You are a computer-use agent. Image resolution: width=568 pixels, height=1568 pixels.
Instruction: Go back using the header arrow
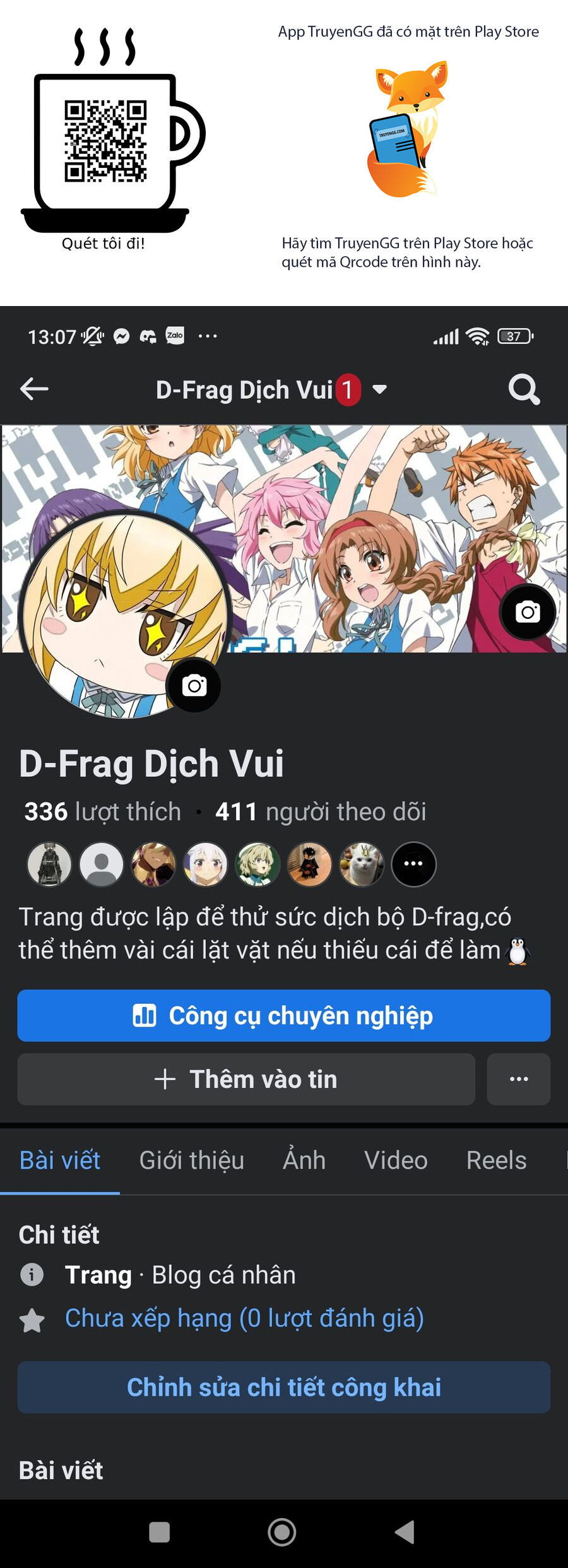[35, 389]
